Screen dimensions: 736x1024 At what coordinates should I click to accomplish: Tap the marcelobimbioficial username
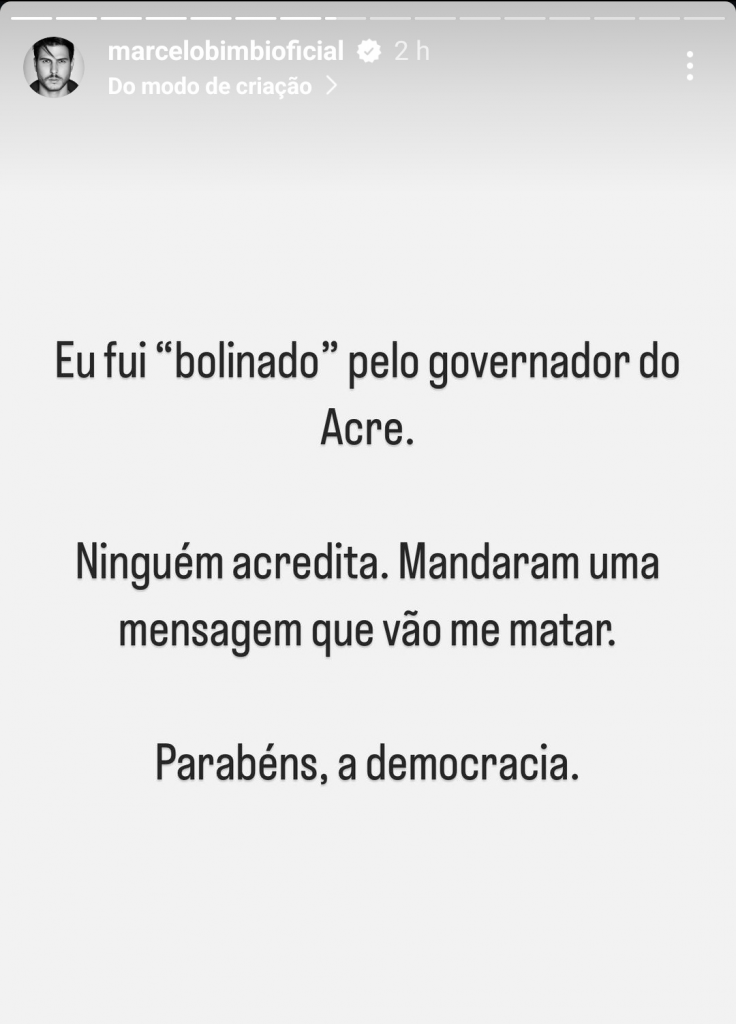(225, 52)
